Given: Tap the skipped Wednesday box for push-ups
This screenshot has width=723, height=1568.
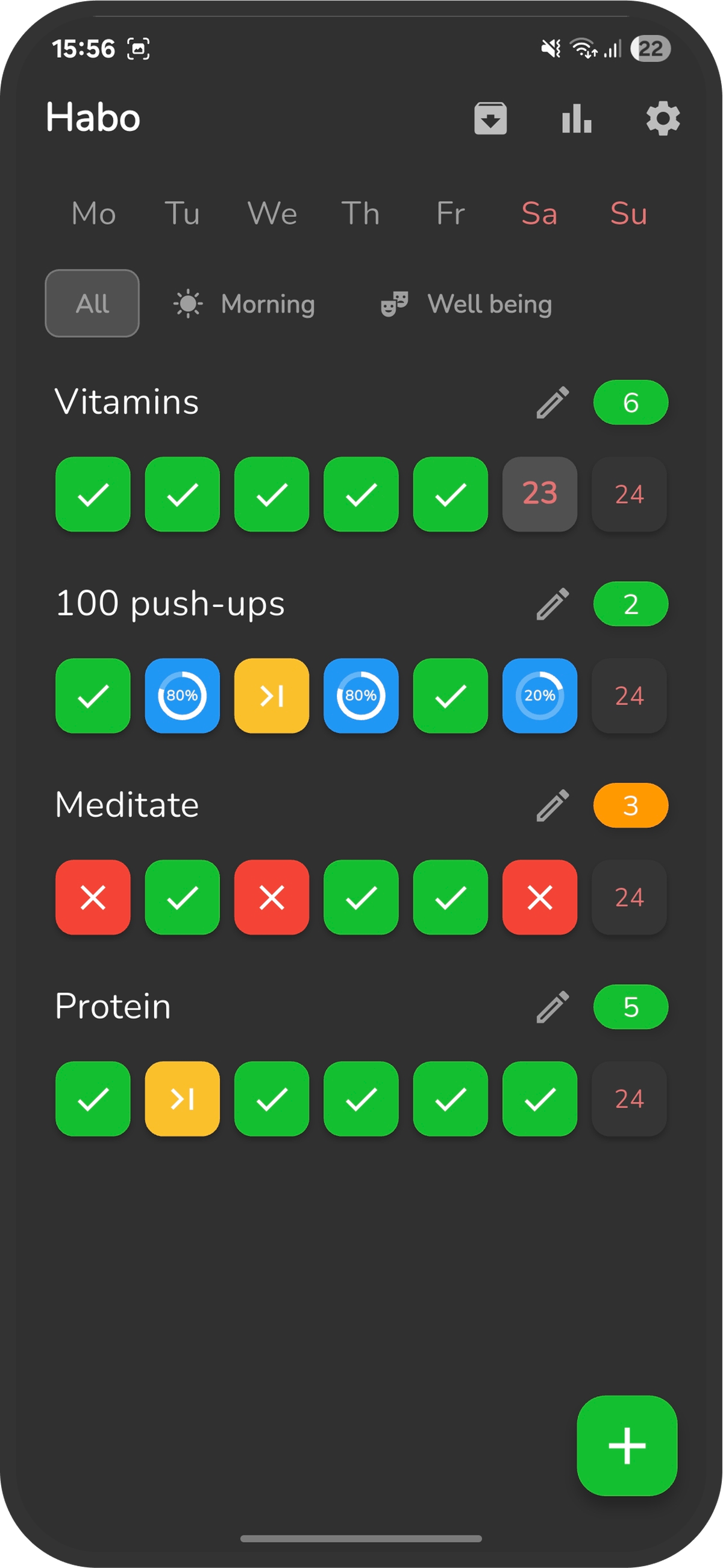Looking at the screenshot, I should (x=272, y=695).
